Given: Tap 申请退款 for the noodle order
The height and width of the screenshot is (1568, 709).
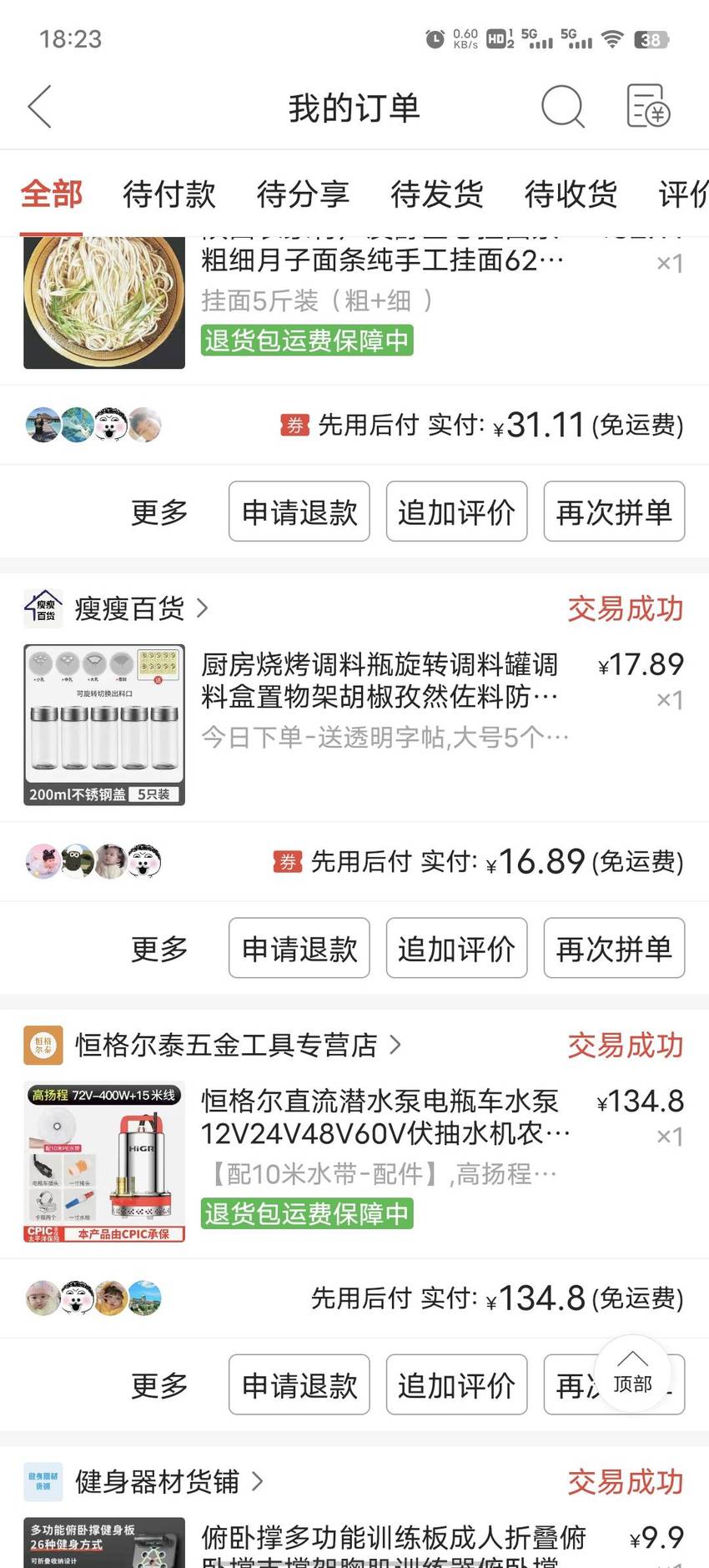Looking at the screenshot, I should 299,512.
